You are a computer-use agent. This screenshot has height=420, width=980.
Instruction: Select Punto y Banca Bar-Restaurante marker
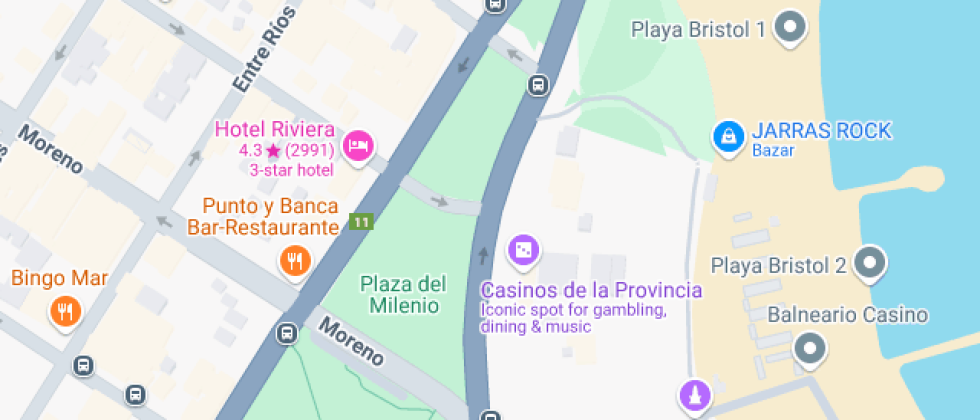[295, 262]
